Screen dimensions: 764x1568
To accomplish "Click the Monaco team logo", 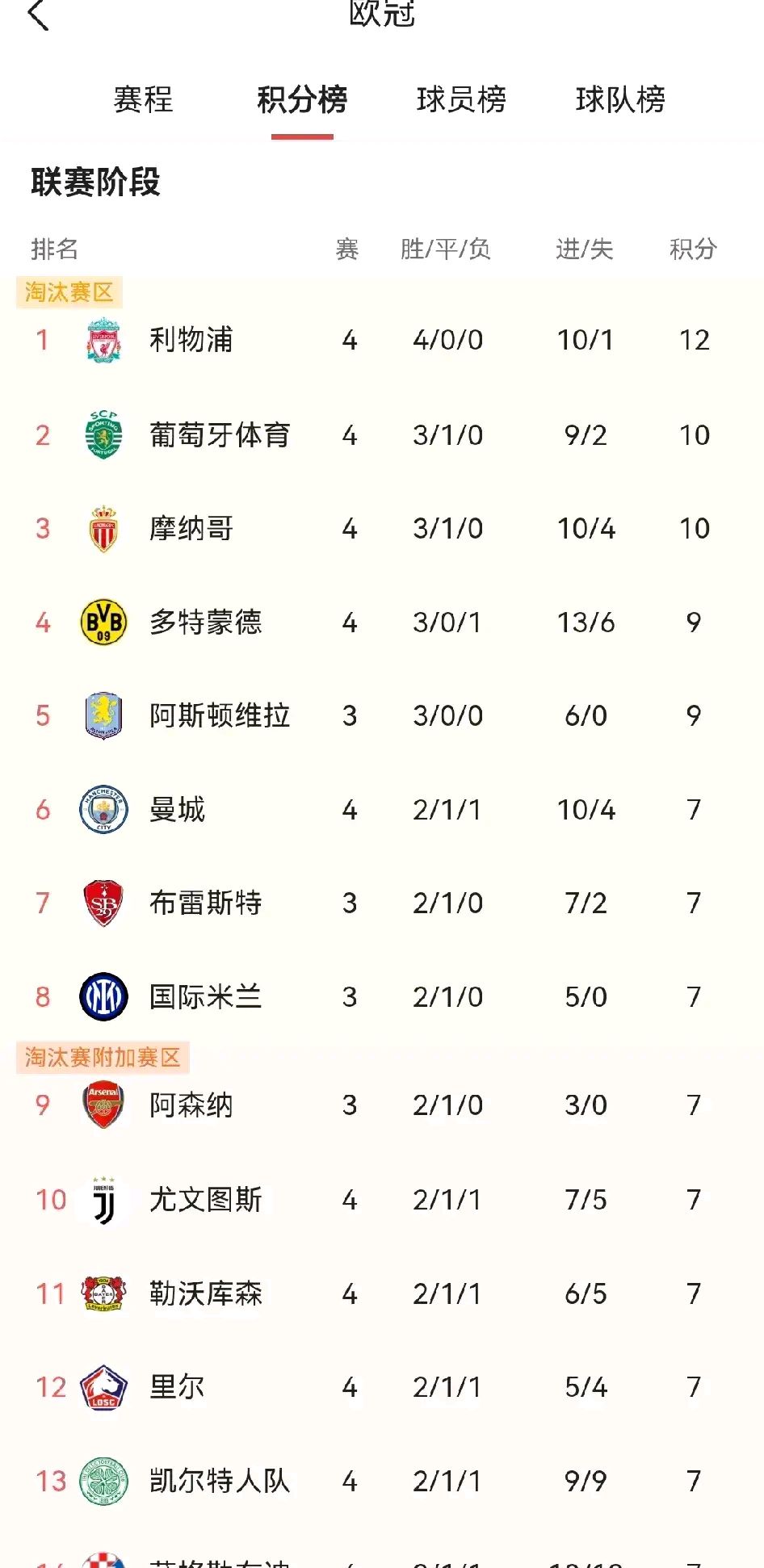I will (x=103, y=528).
